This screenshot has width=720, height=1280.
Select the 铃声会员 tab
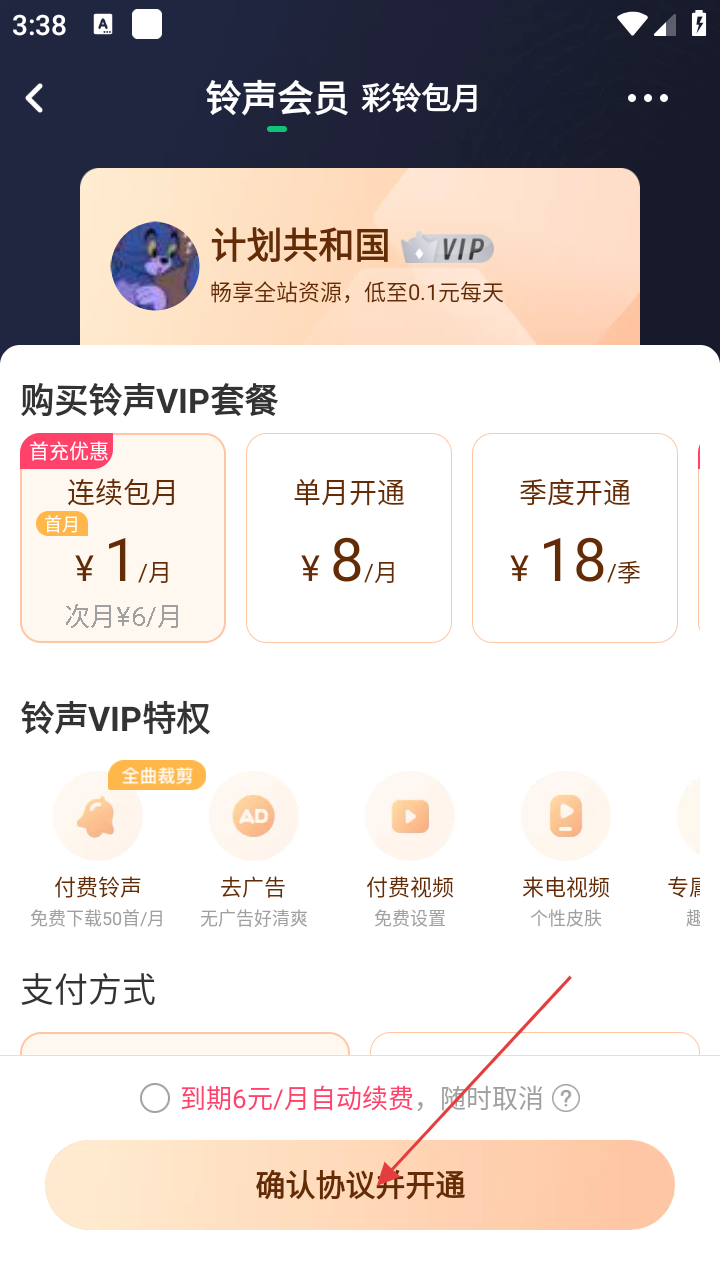276,98
